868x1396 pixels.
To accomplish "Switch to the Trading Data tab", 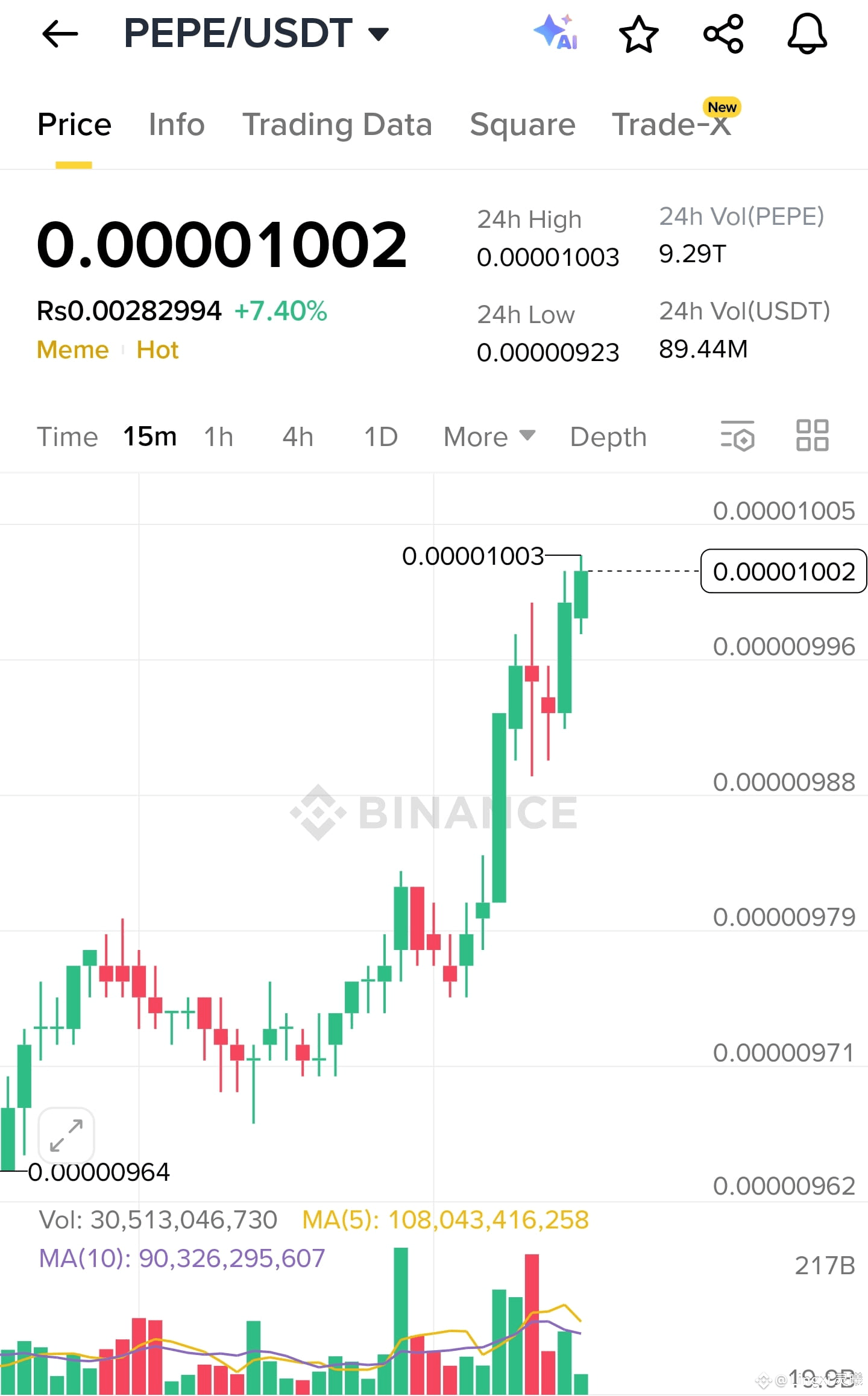I will pos(338,125).
